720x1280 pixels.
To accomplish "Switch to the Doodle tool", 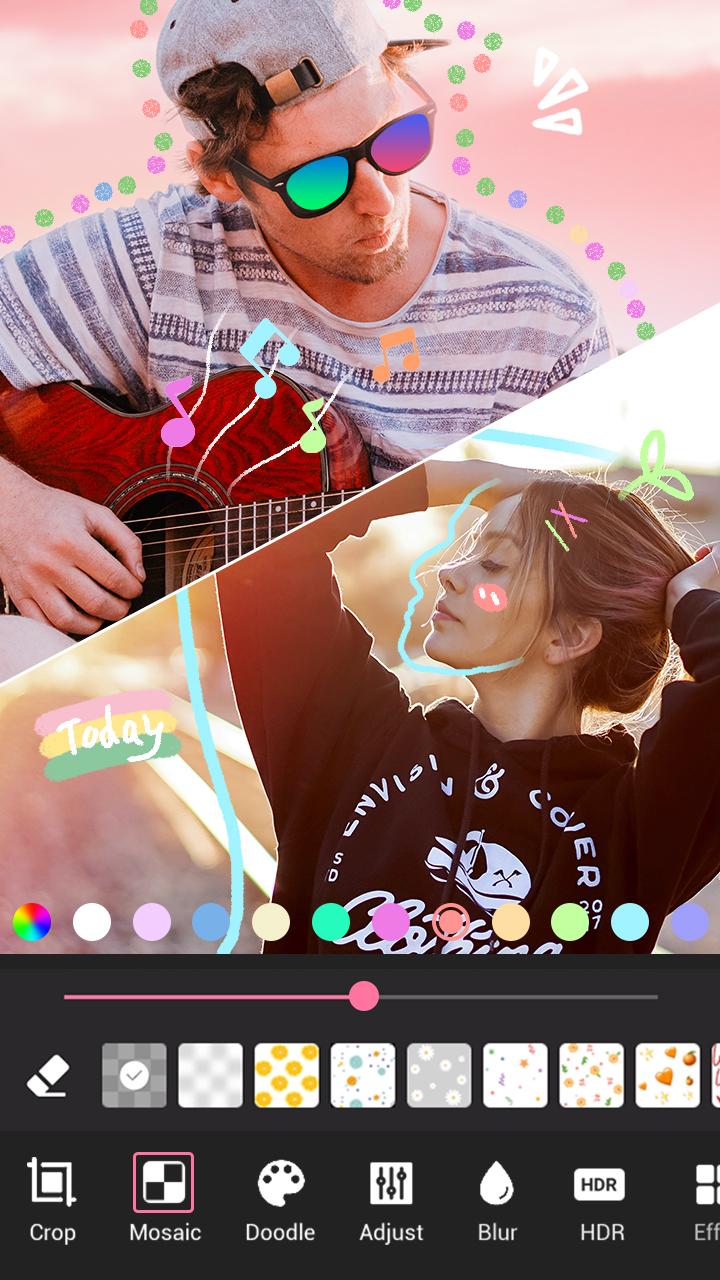I will pos(280,1200).
